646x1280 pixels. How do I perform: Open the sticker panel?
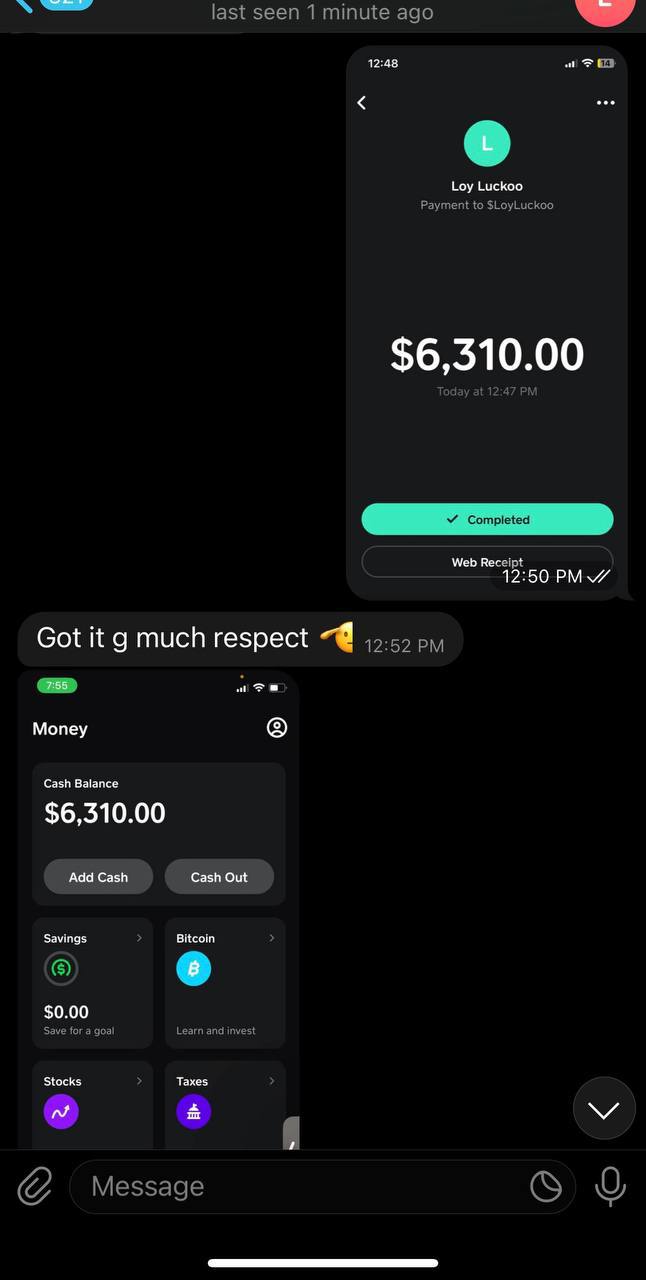[546, 1187]
